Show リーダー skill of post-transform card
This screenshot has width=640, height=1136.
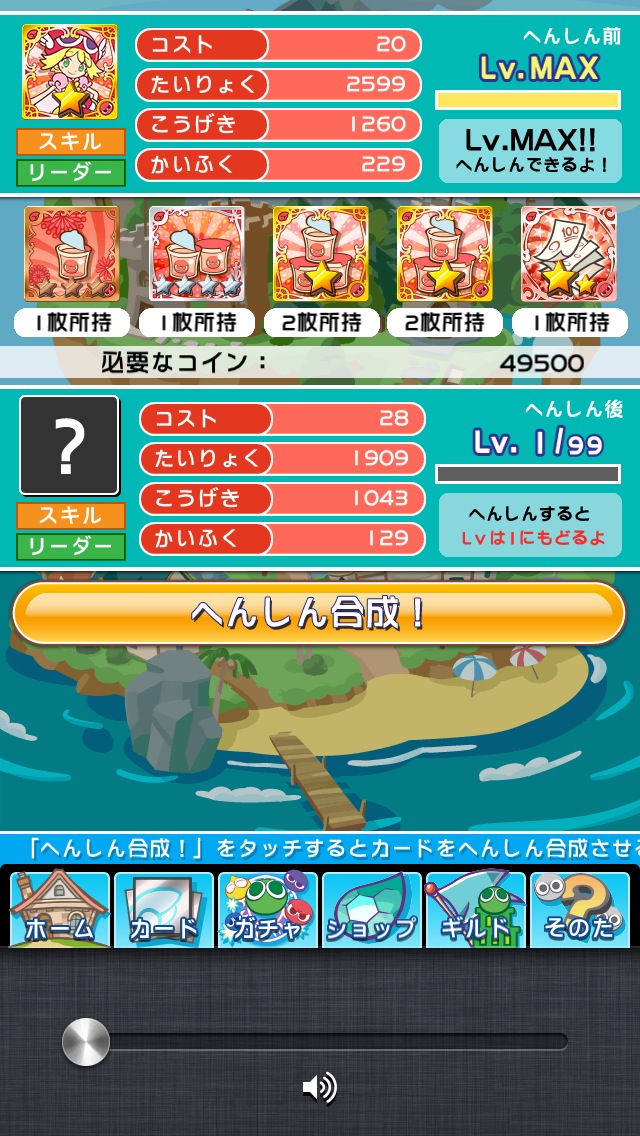[70, 546]
